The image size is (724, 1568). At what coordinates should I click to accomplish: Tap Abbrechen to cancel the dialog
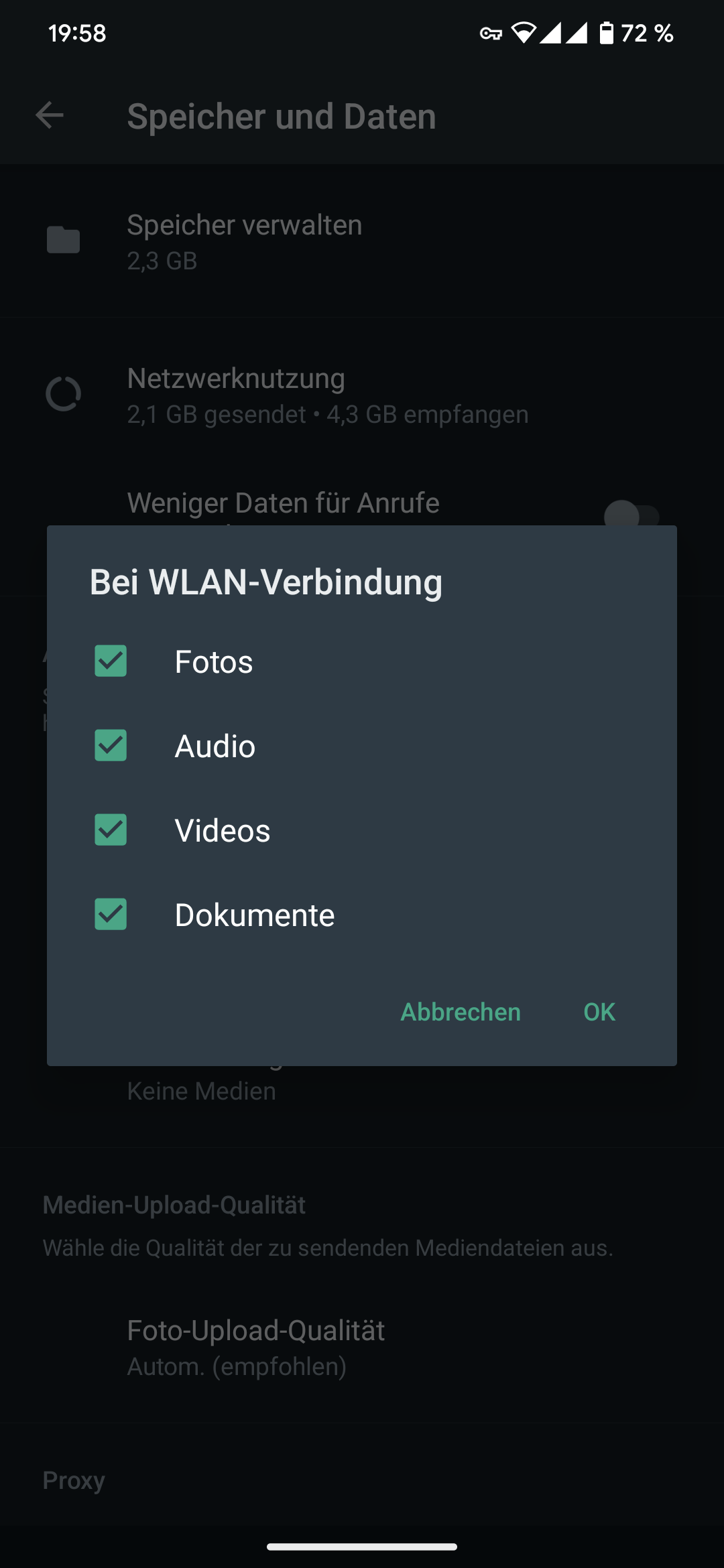click(x=461, y=1012)
